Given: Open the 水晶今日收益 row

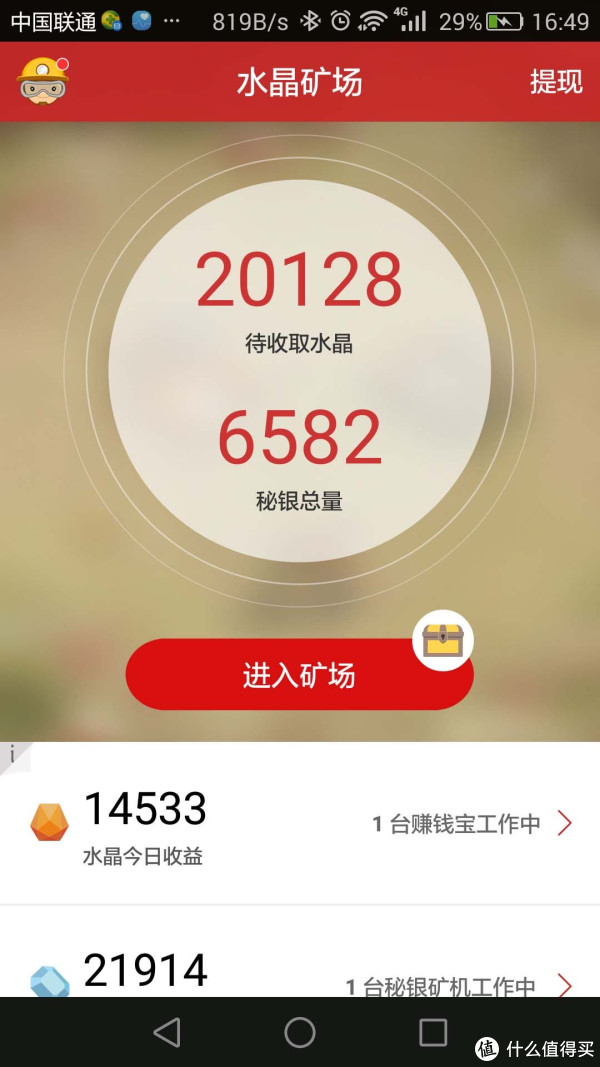Looking at the screenshot, I should (300, 825).
